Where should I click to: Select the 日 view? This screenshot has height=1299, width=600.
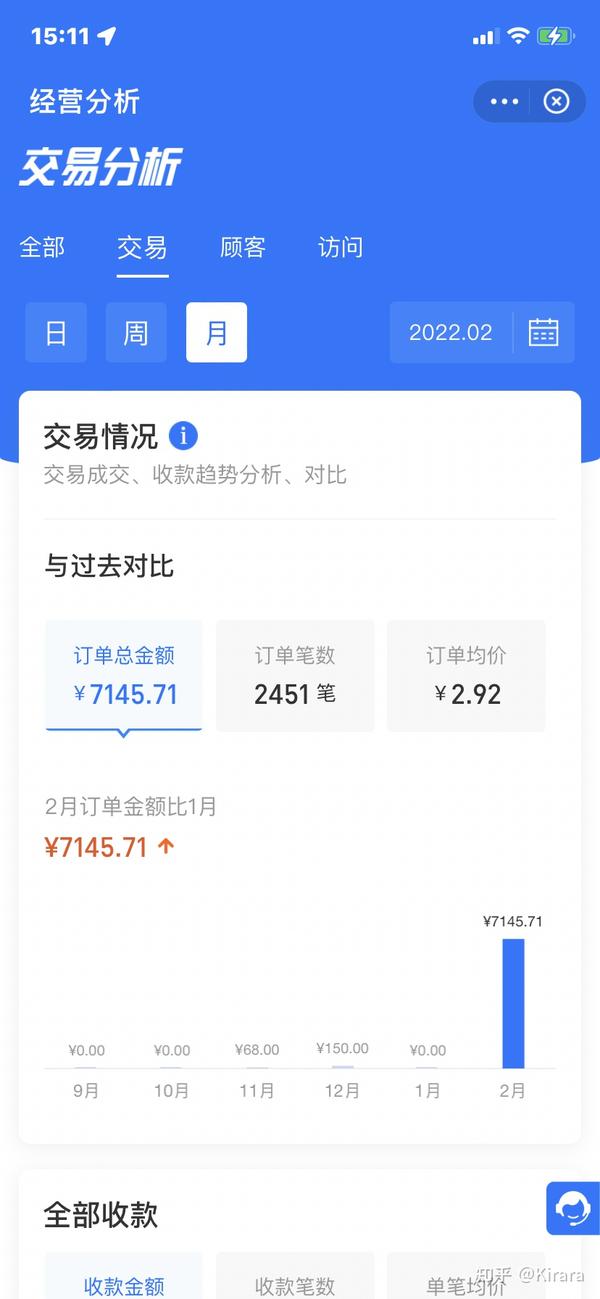(56, 332)
